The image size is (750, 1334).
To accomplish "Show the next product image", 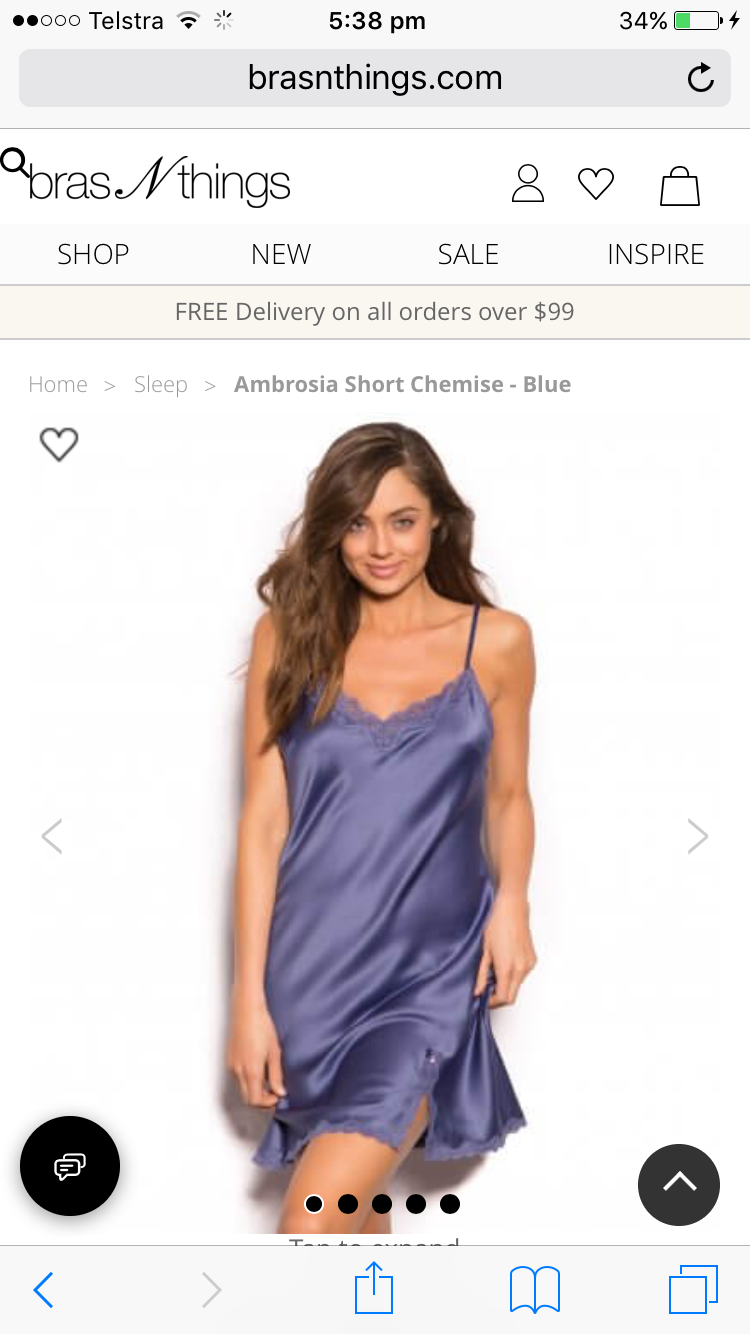I will (697, 836).
